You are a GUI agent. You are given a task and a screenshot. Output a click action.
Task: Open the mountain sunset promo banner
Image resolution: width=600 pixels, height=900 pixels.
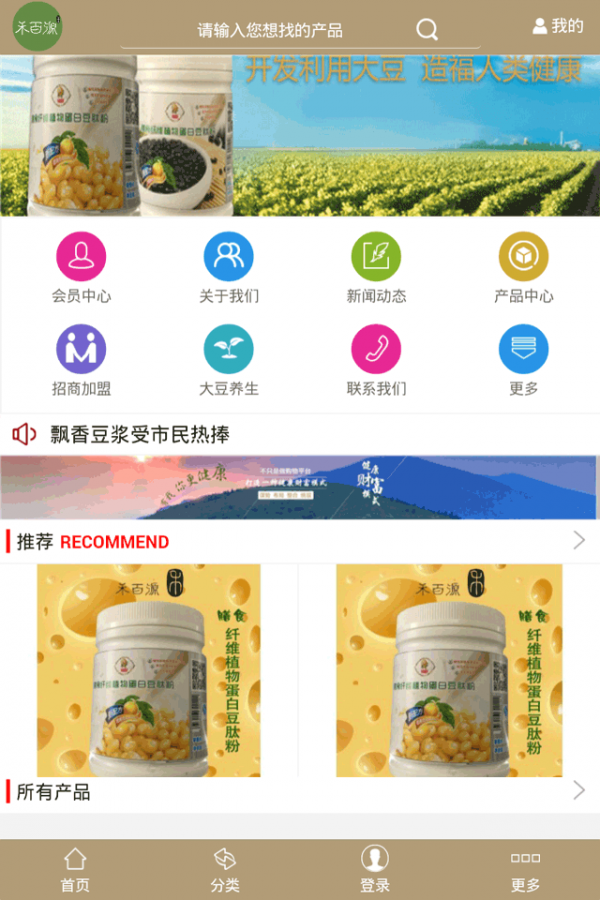tap(300, 487)
